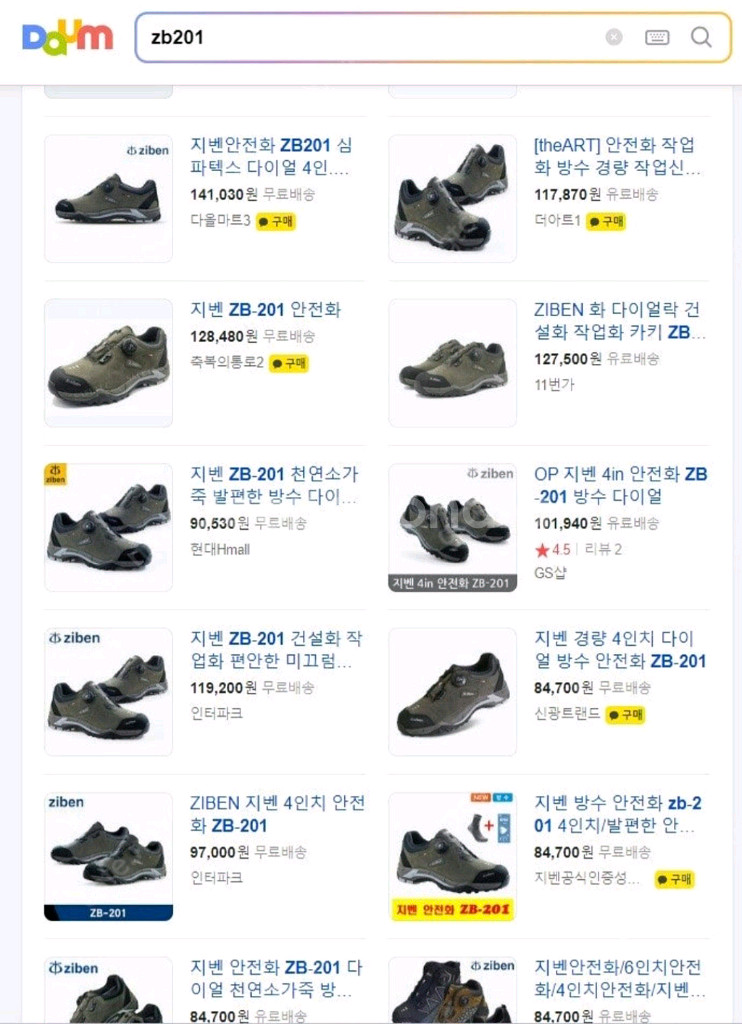
Task: Open 지벤 ZB-201 건설화 작업화 편안한 listing
Action: pos(276,650)
